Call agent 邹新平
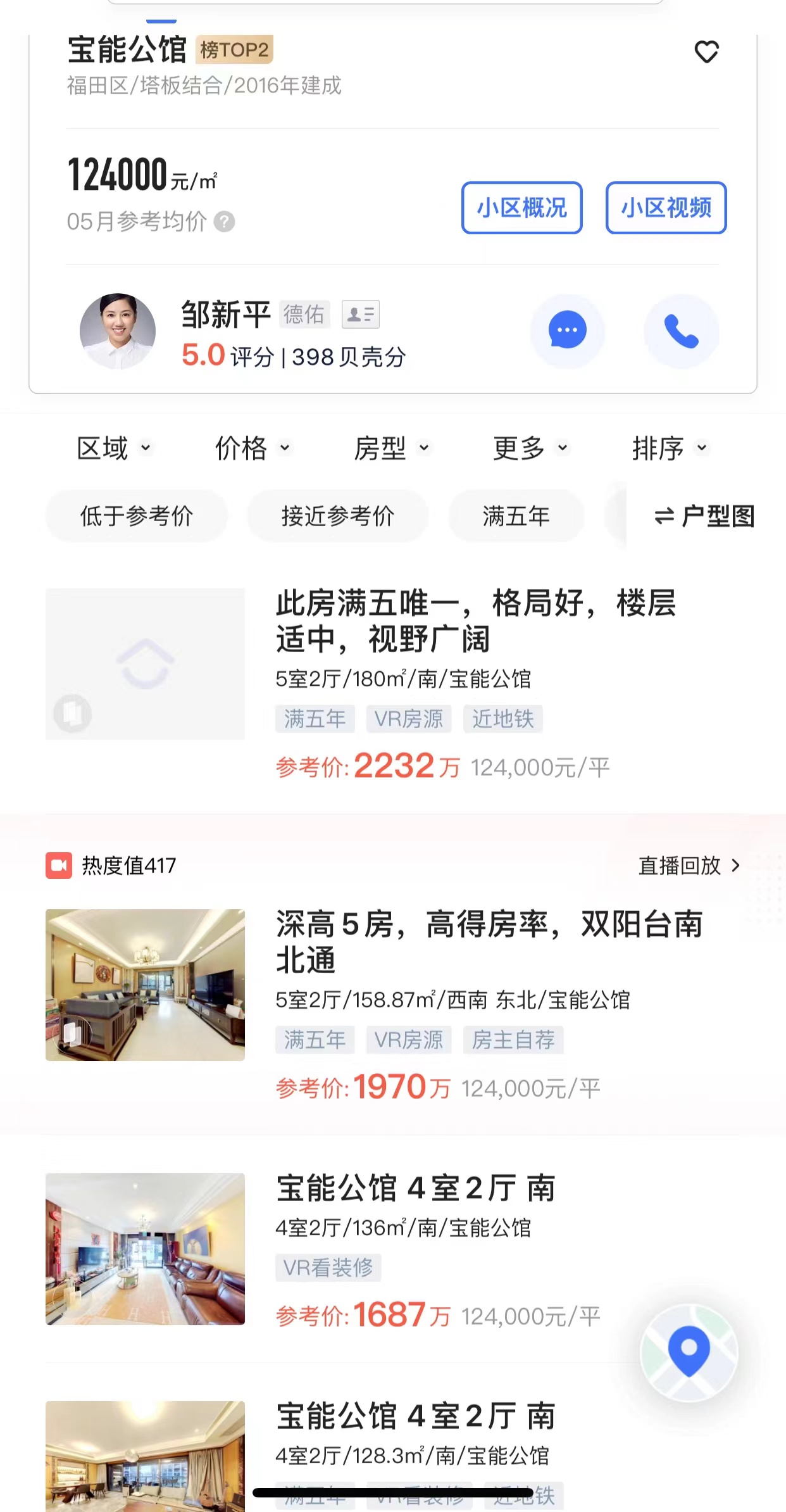 click(x=681, y=331)
